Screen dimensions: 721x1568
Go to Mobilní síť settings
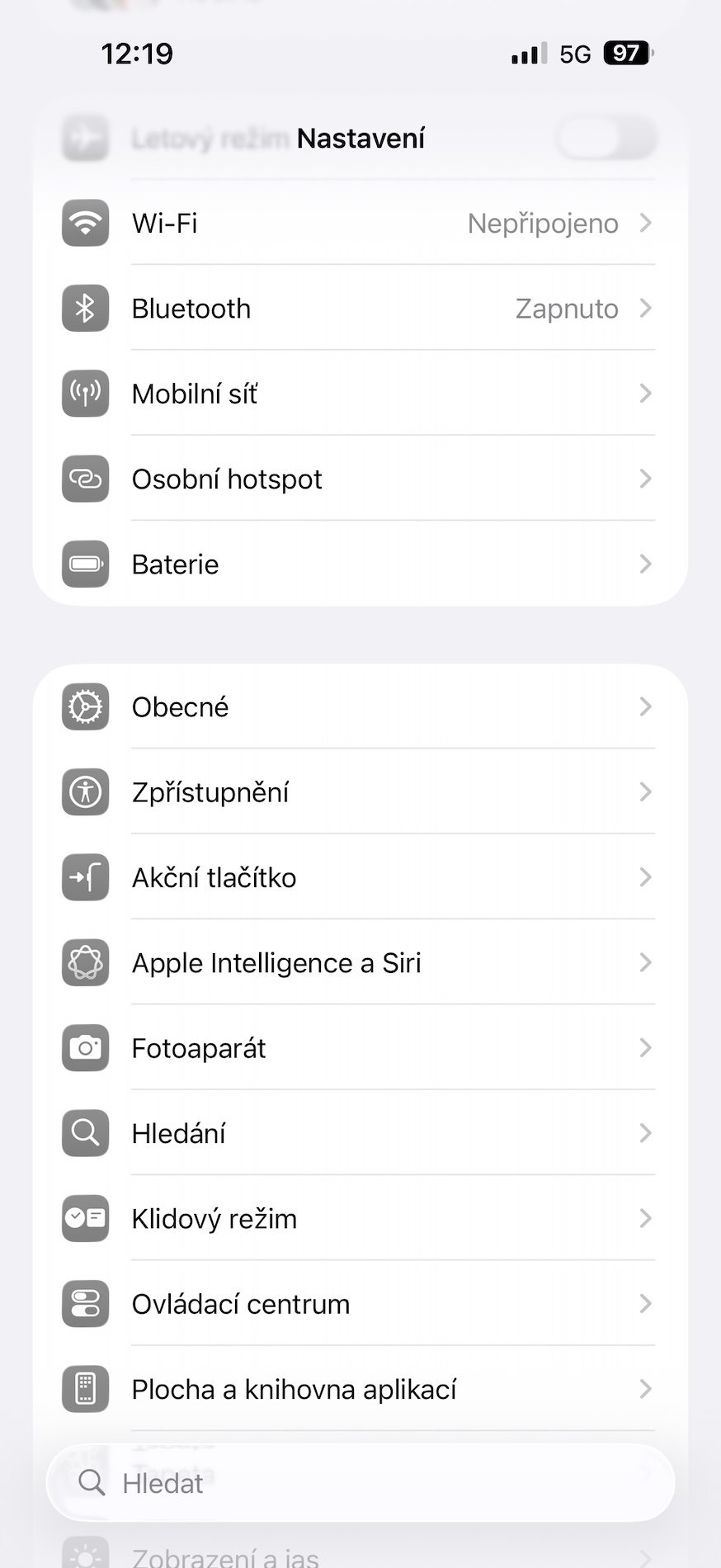(360, 394)
